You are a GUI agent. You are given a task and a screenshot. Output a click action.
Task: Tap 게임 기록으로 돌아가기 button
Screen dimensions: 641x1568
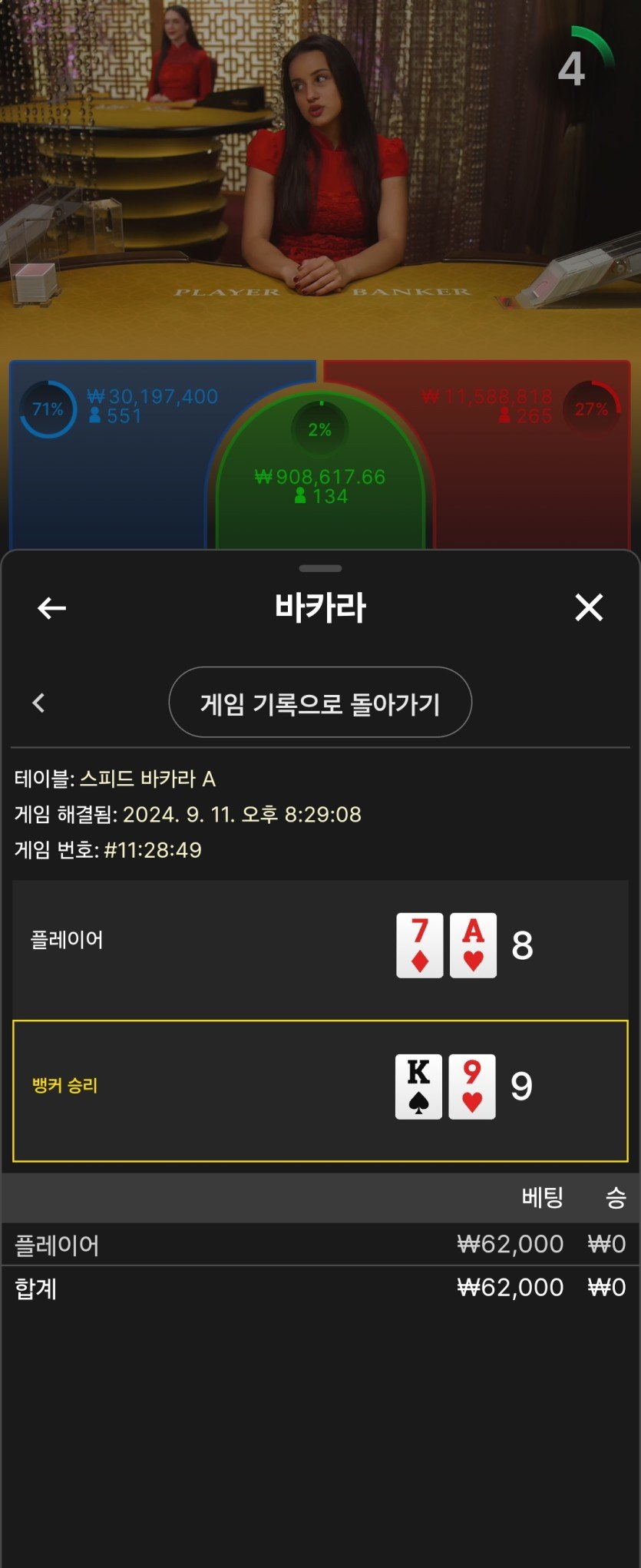point(320,703)
